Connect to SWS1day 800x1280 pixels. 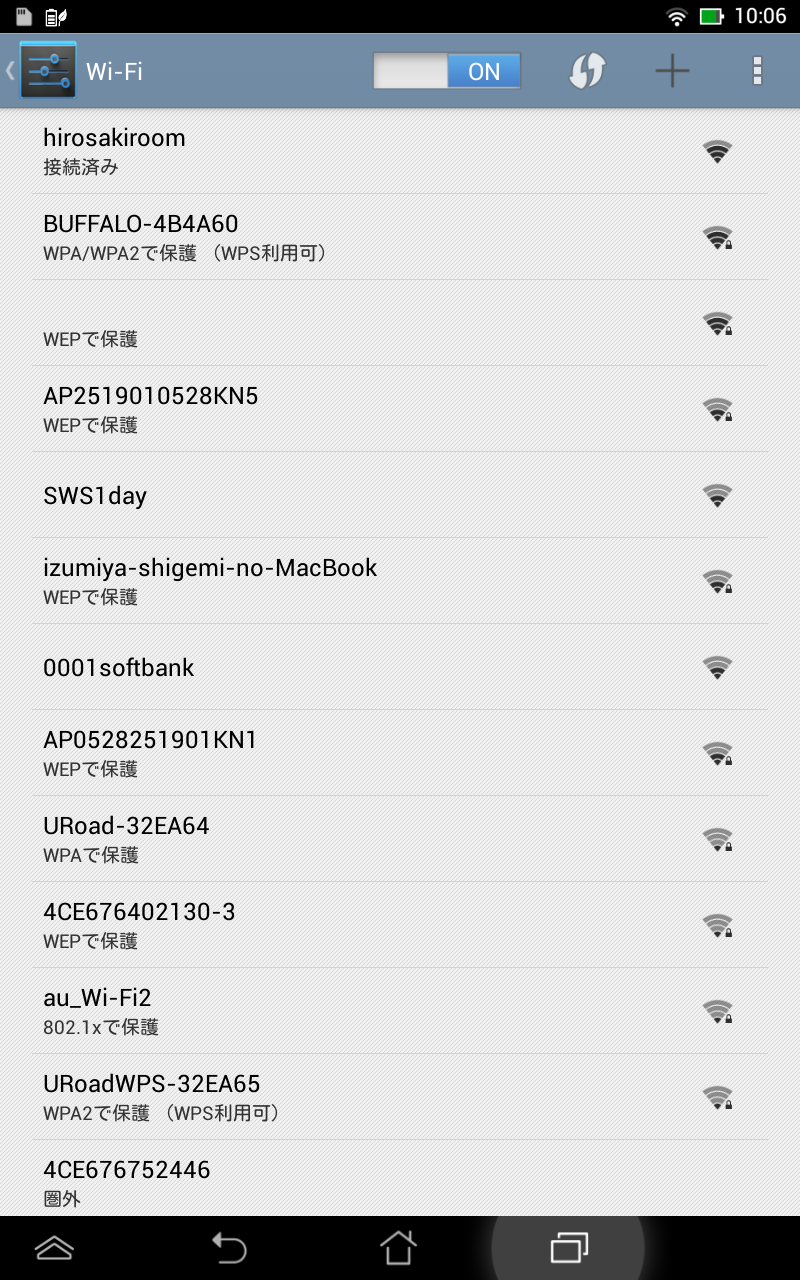click(400, 495)
